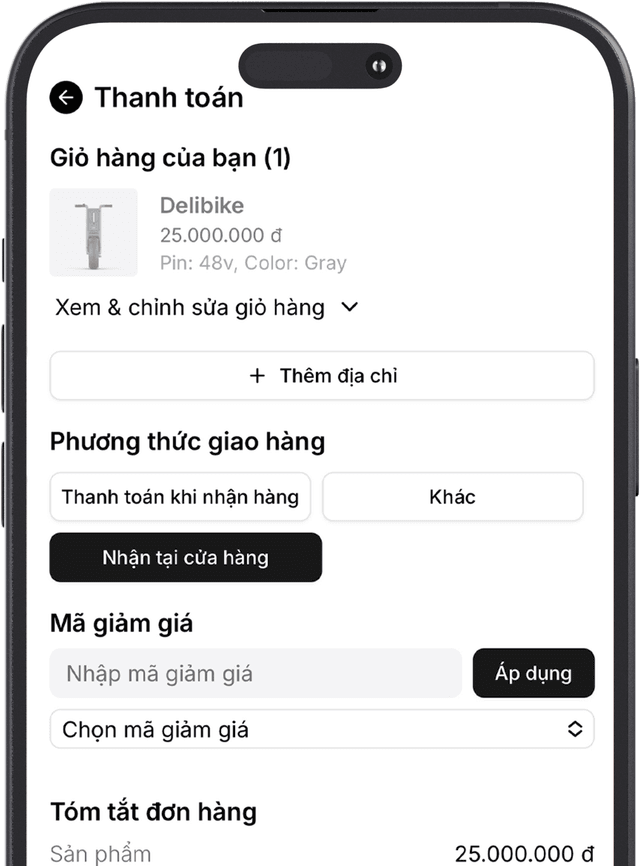Choose the Khác delivery option
The height and width of the screenshot is (866, 640).
click(452, 497)
